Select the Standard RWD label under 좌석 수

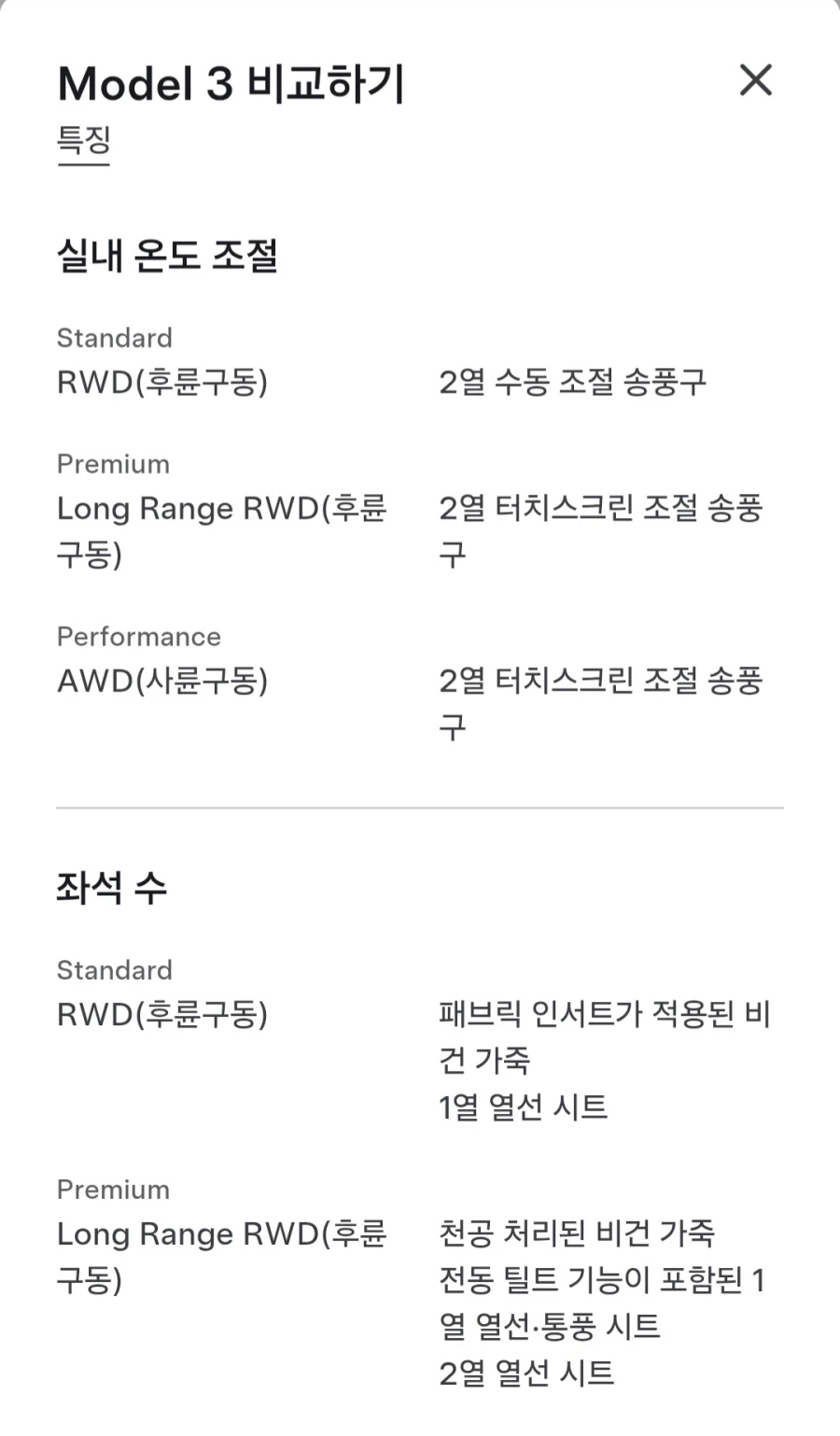point(163,1013)
